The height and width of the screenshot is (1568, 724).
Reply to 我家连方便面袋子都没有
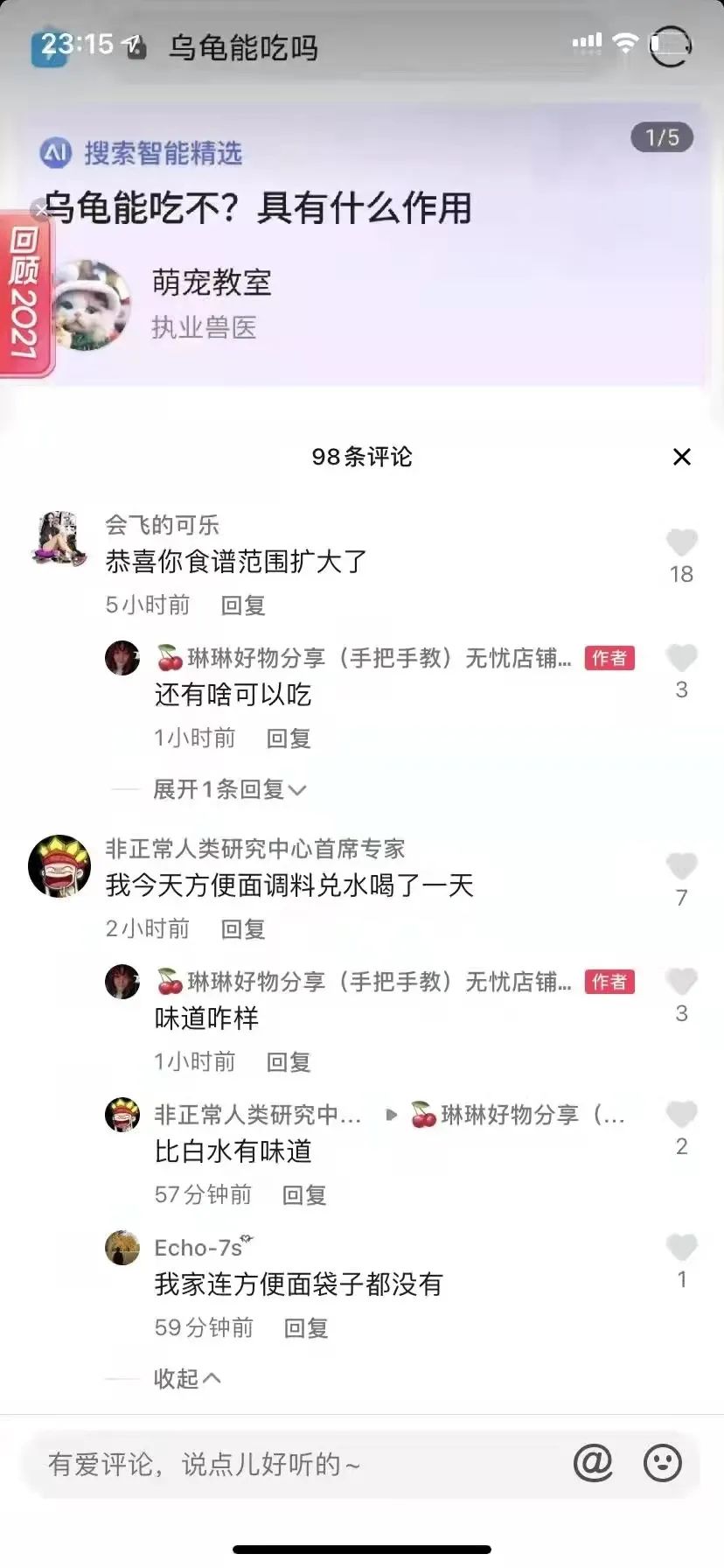coord(305,1328)
